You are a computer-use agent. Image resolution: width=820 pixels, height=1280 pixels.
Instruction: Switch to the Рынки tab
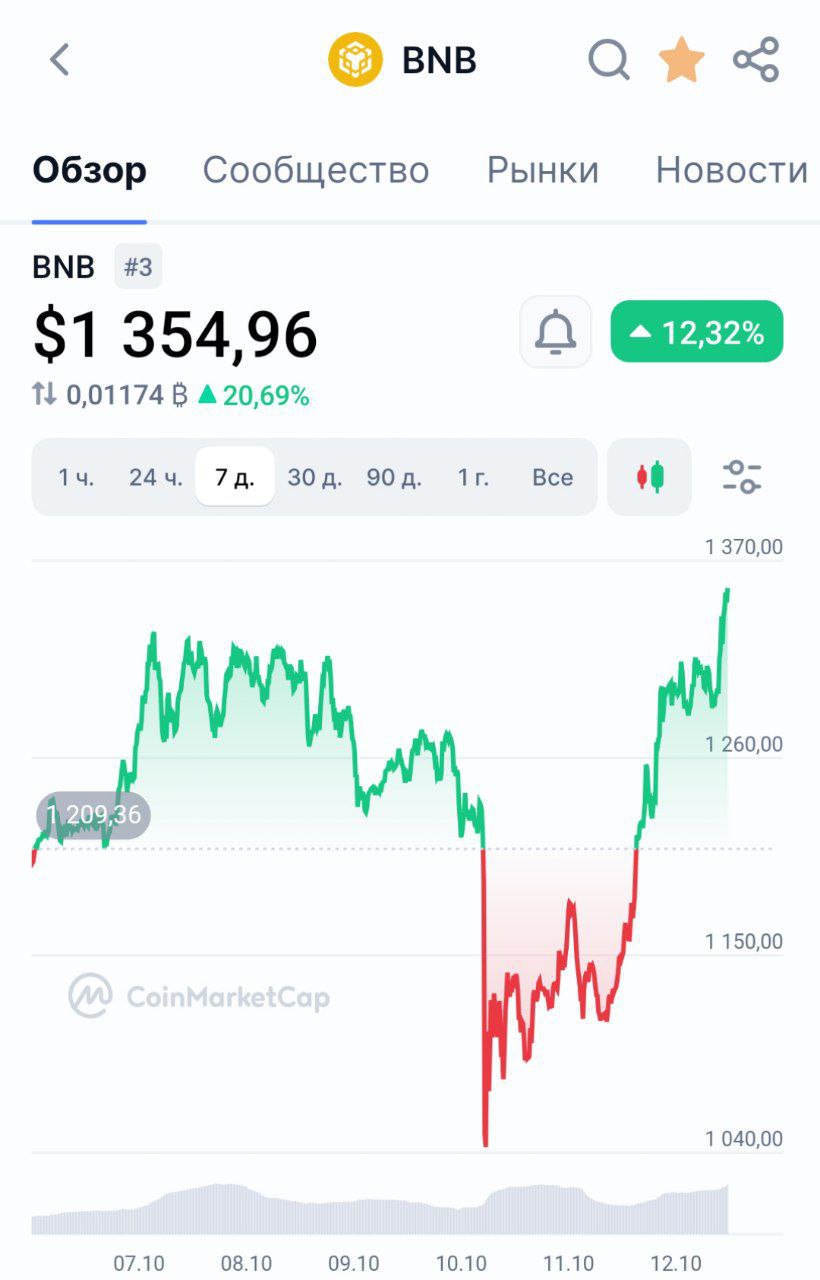pyautogui.click(x=543, y=171)
